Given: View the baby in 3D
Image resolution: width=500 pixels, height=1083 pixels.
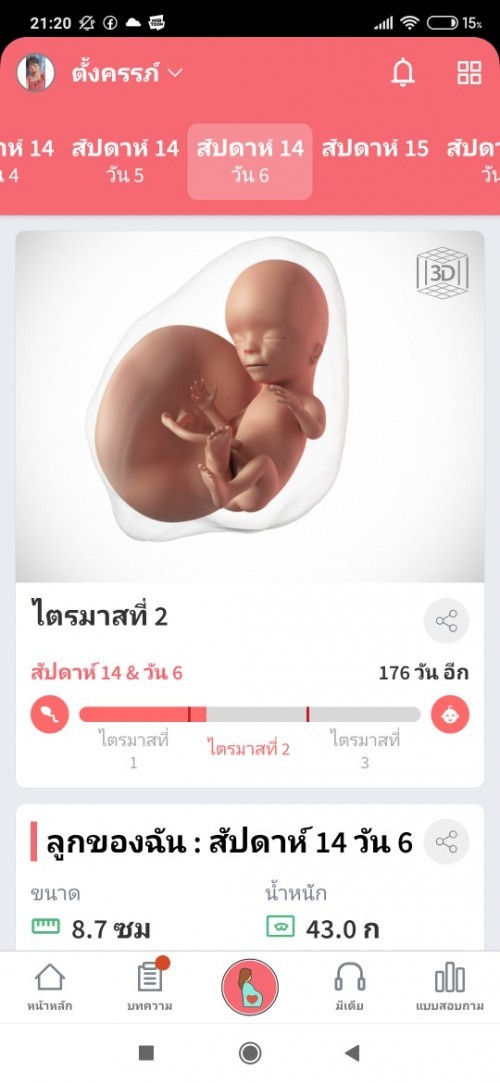Looking at the screenshot, I should pos(443,273).
